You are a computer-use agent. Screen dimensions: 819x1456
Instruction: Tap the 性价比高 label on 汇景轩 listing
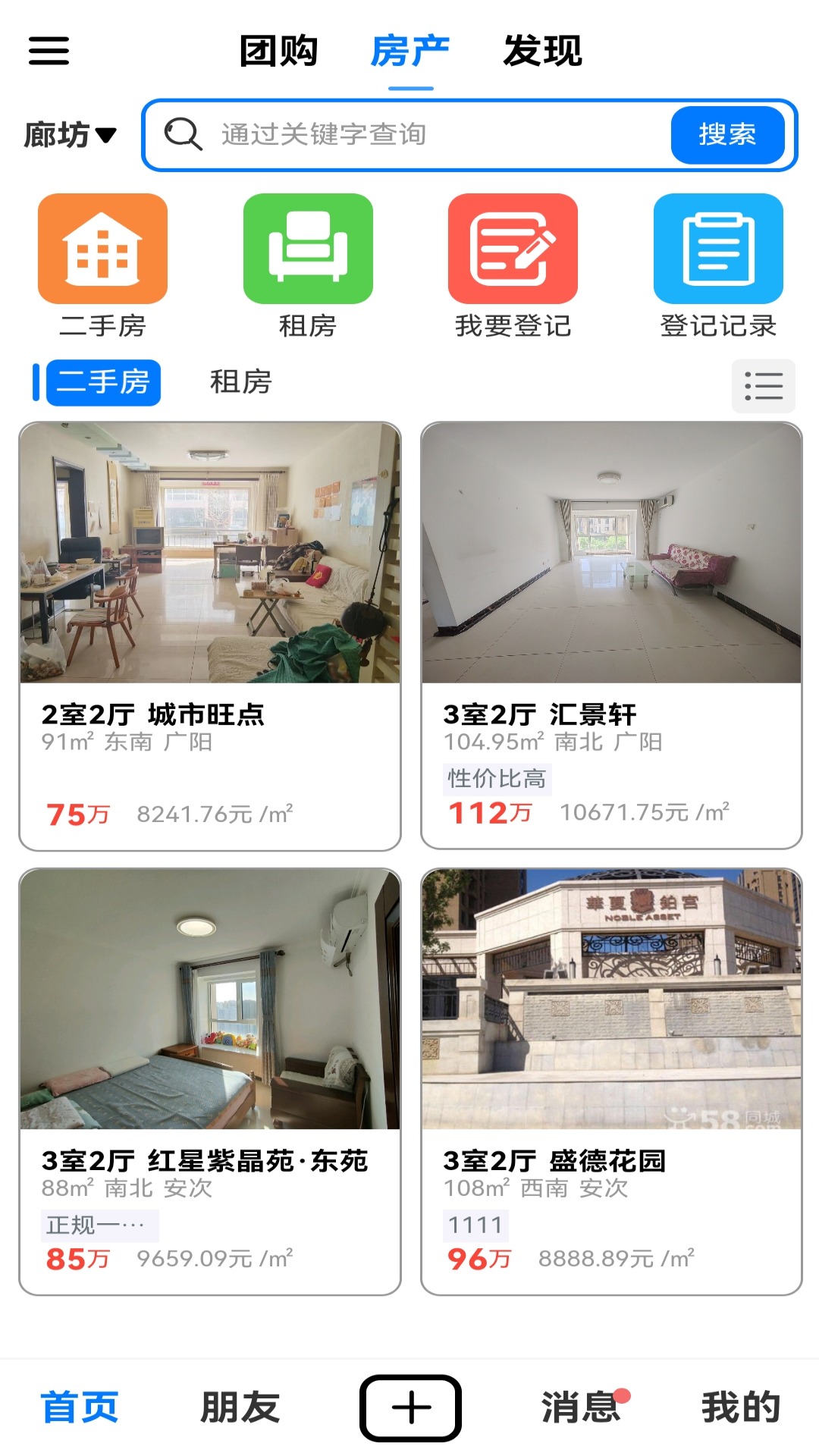pos(497,778)
